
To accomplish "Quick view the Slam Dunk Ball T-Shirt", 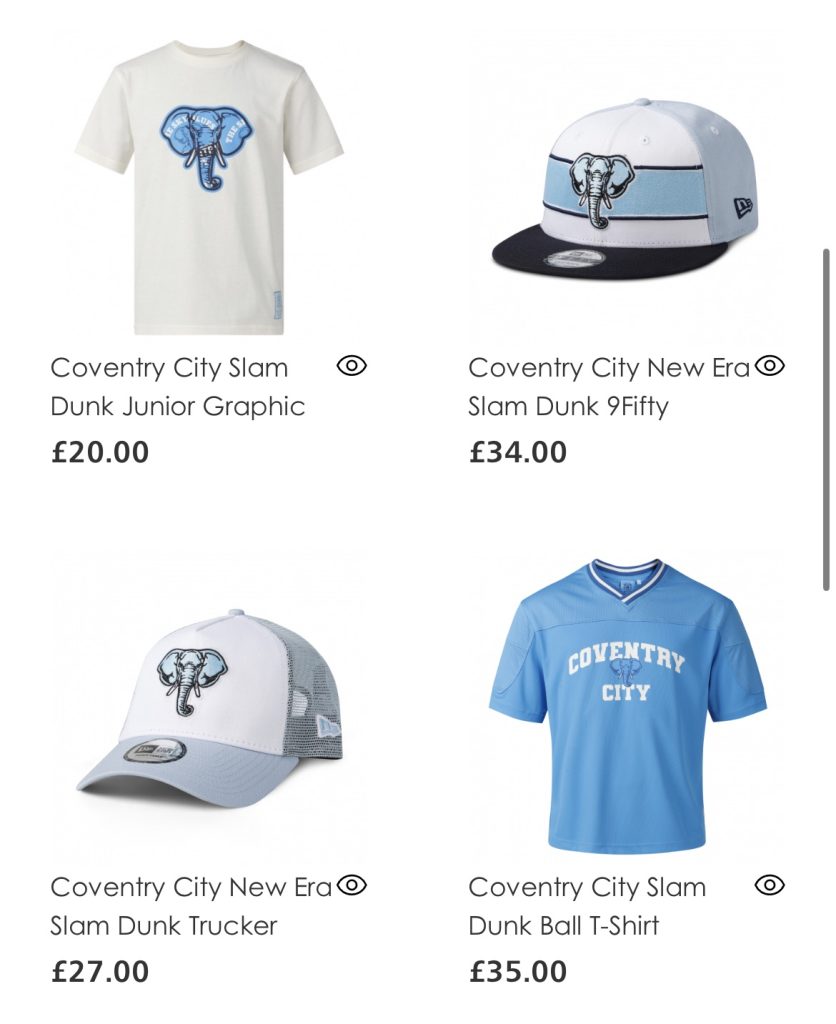I will click(x=769, y=885).
